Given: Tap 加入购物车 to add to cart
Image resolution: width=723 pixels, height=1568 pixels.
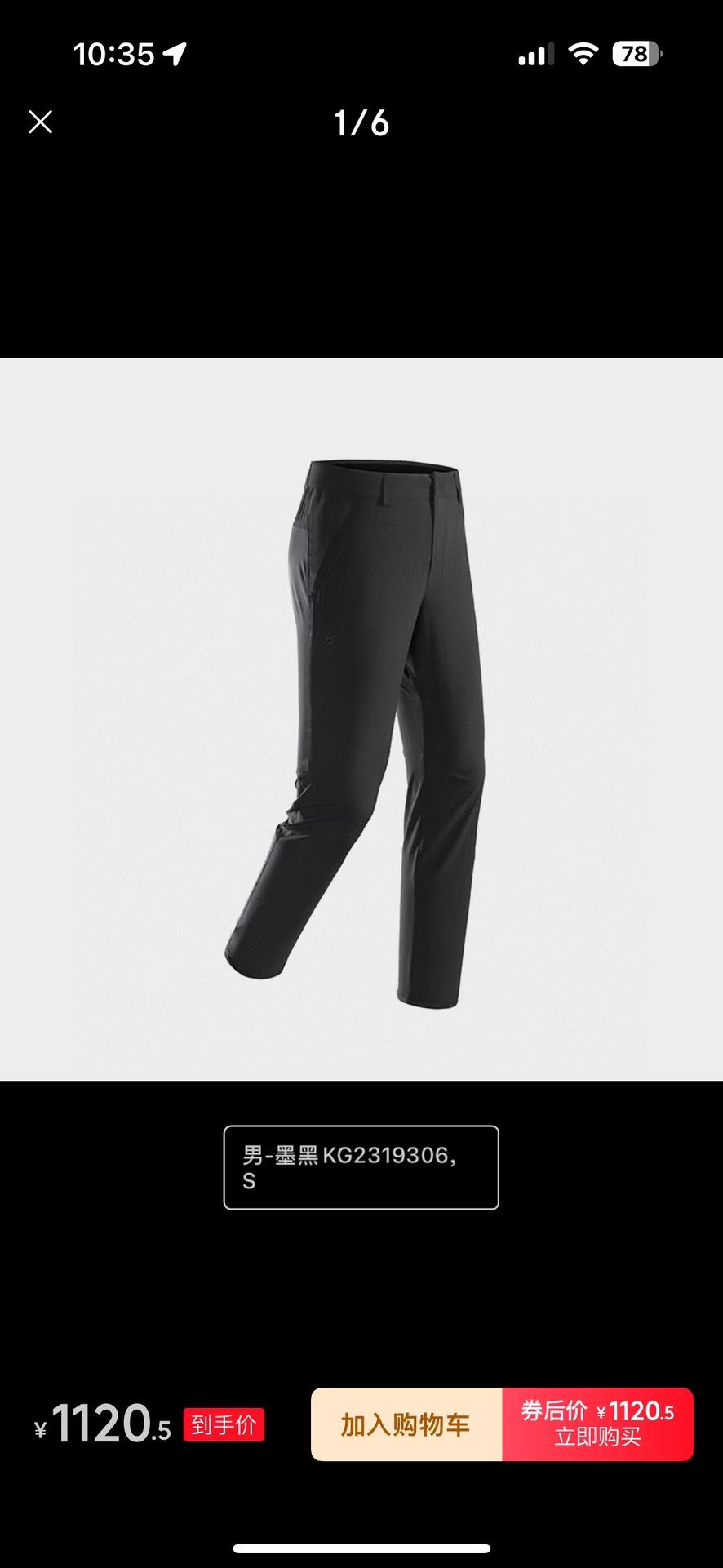Looking at the screenshot, I should [x=406, y=1424].
